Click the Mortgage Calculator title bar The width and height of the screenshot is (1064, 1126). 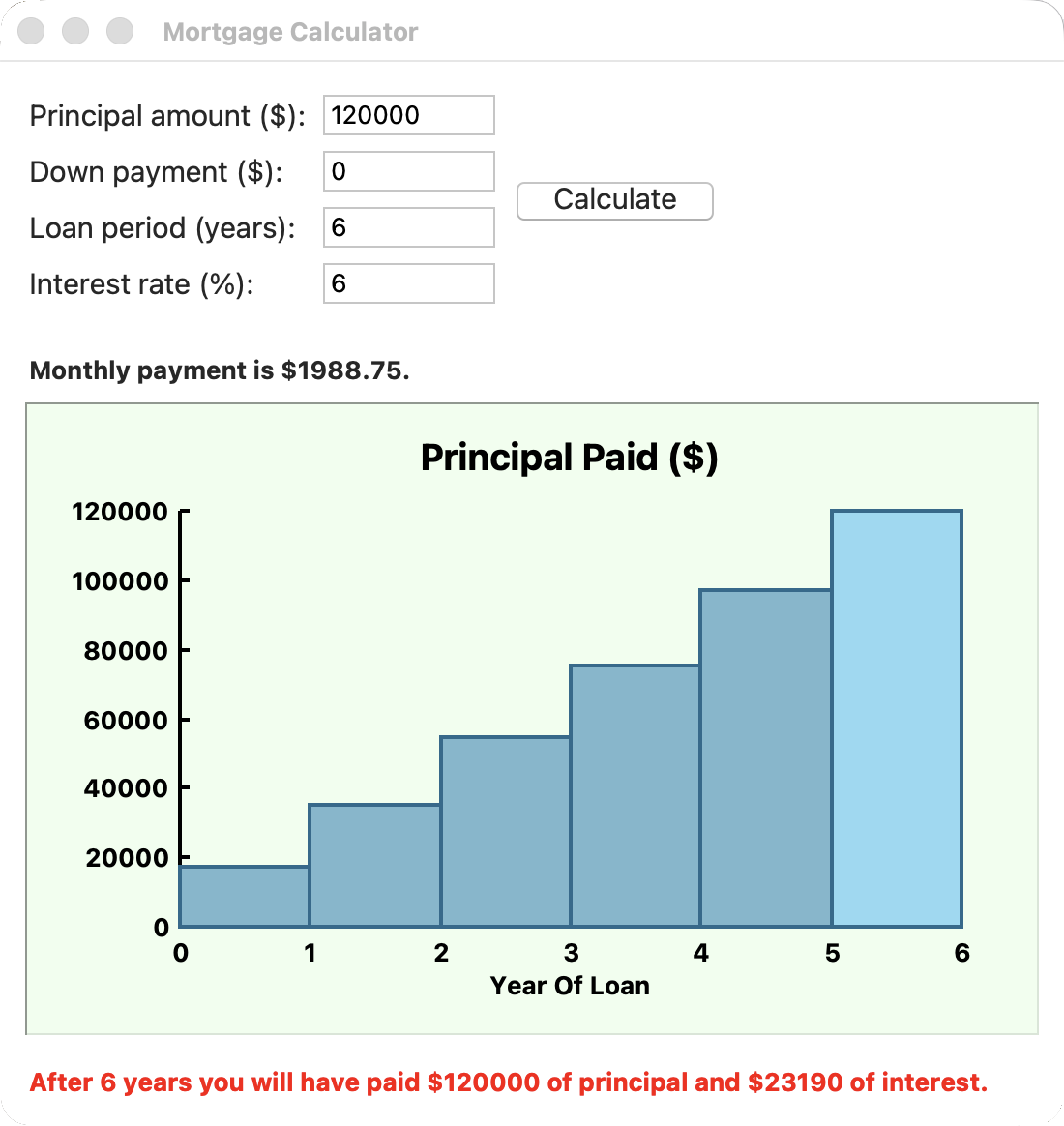point(290,31)
